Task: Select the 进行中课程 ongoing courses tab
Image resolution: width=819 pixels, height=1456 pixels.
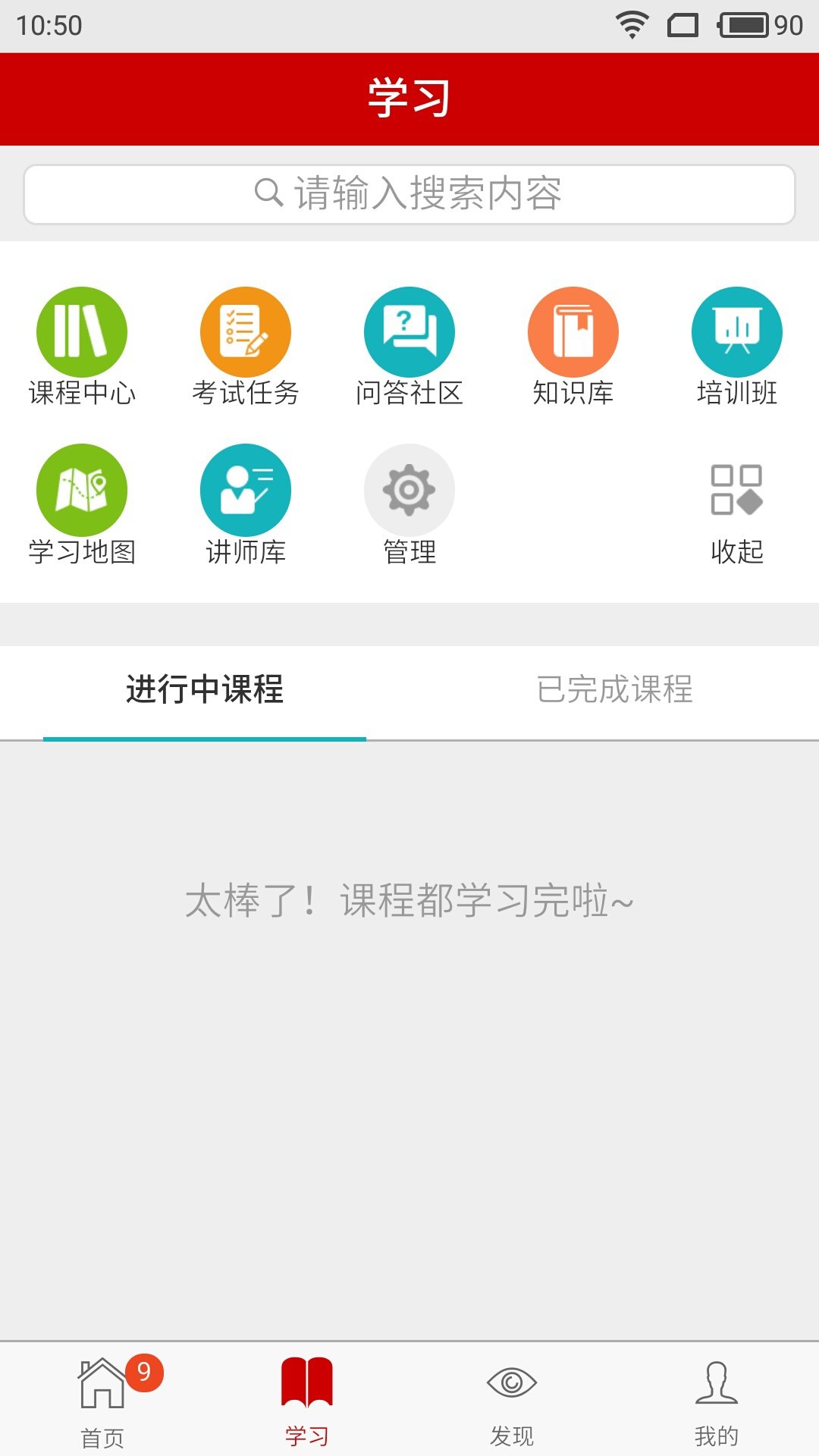Action: click(x=205, y=691)
